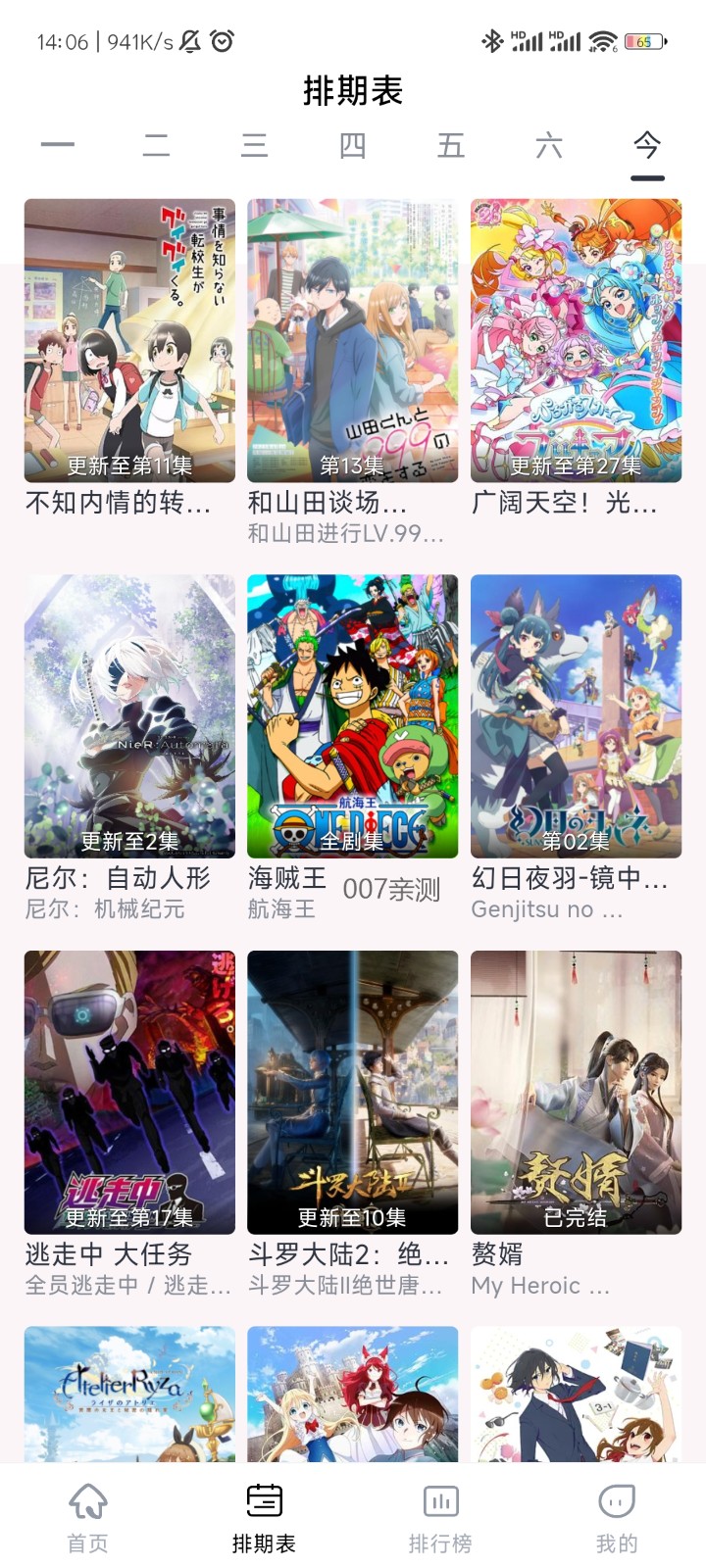Go to the 首页 home tab
This screenshot has height=1568, width=706.
point(88,1517)
